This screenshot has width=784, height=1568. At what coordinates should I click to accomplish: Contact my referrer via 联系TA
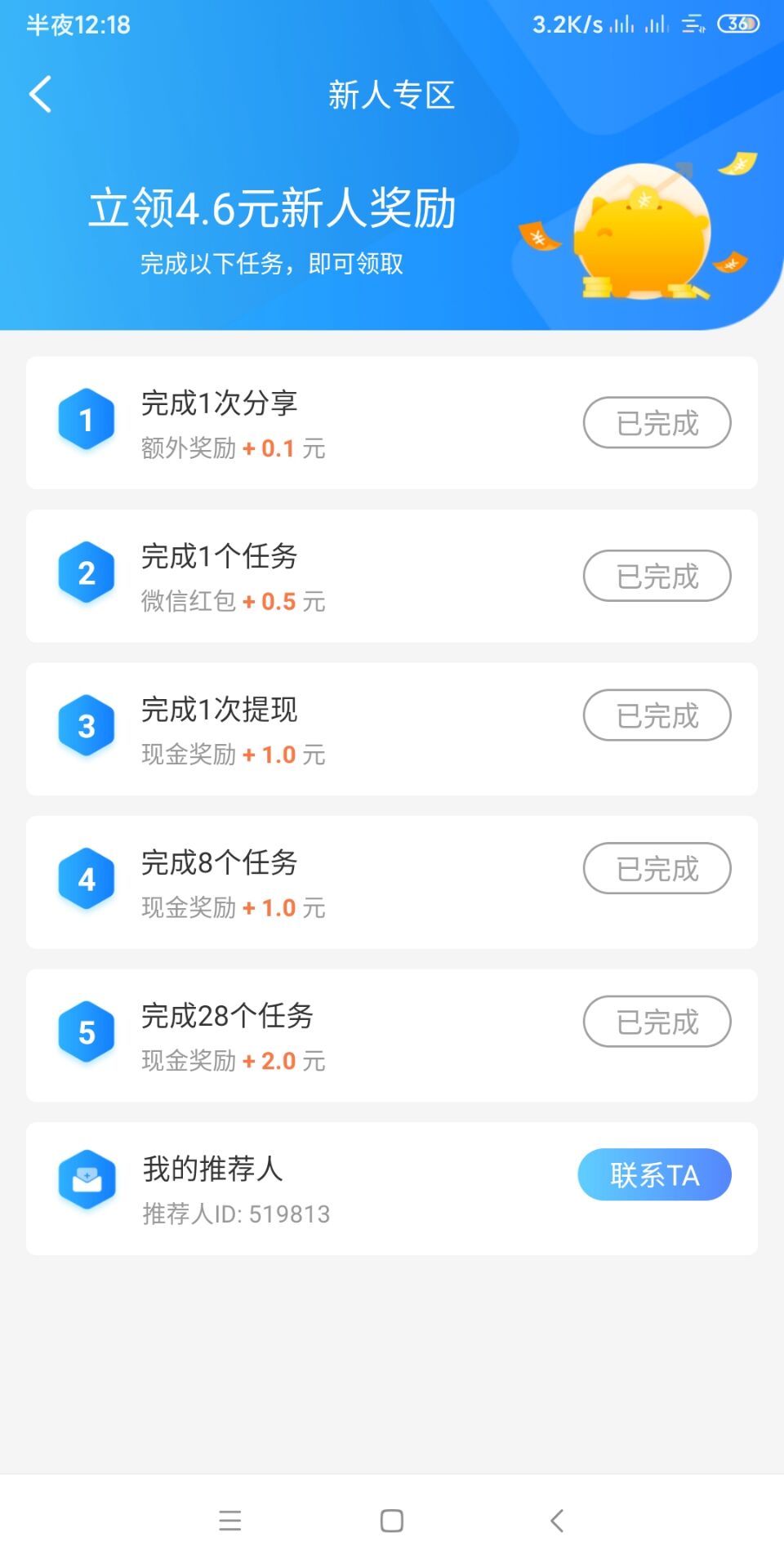(654, 1175)
